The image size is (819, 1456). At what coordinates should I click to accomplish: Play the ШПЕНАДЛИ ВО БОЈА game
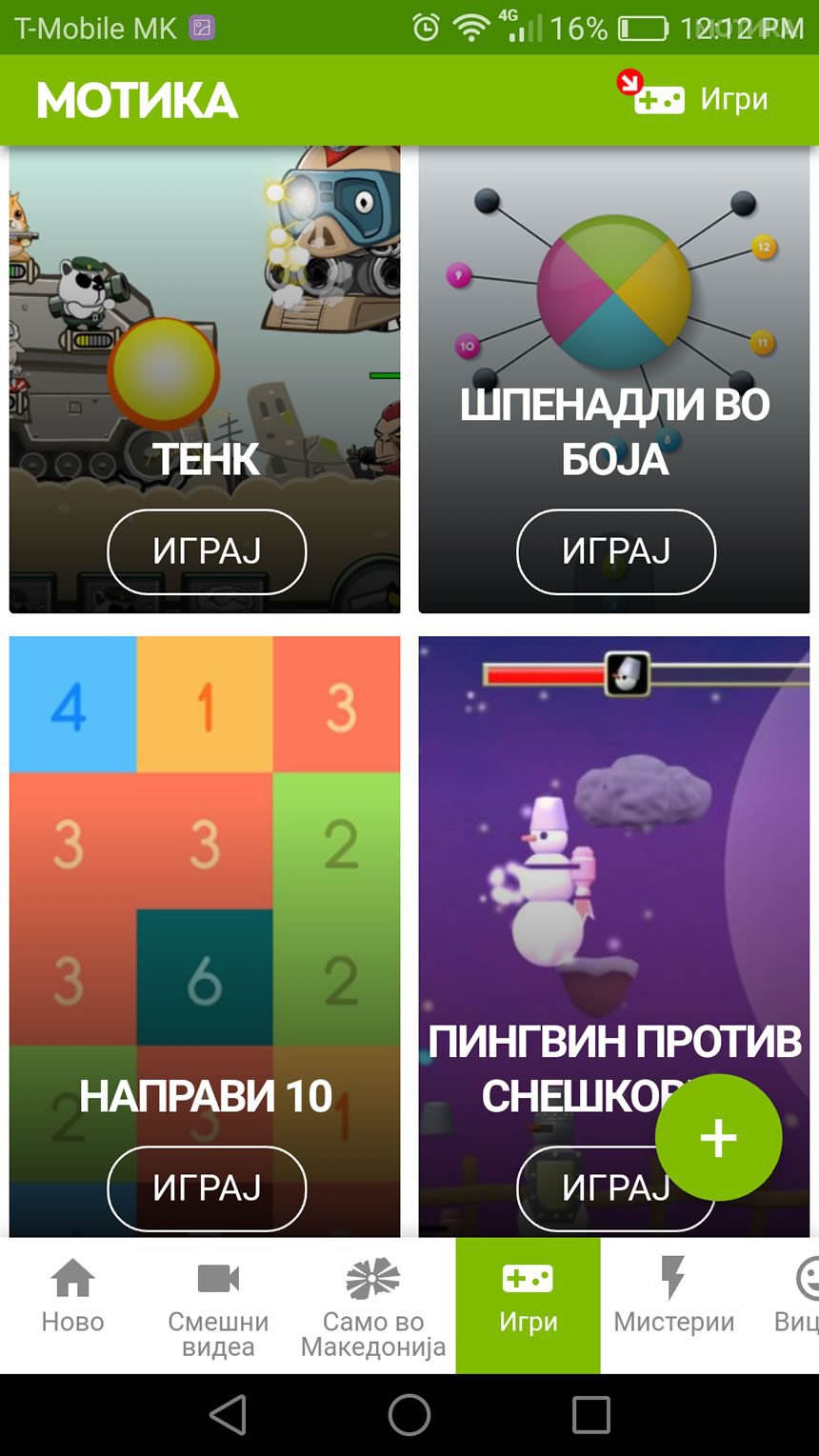point(615,551)
